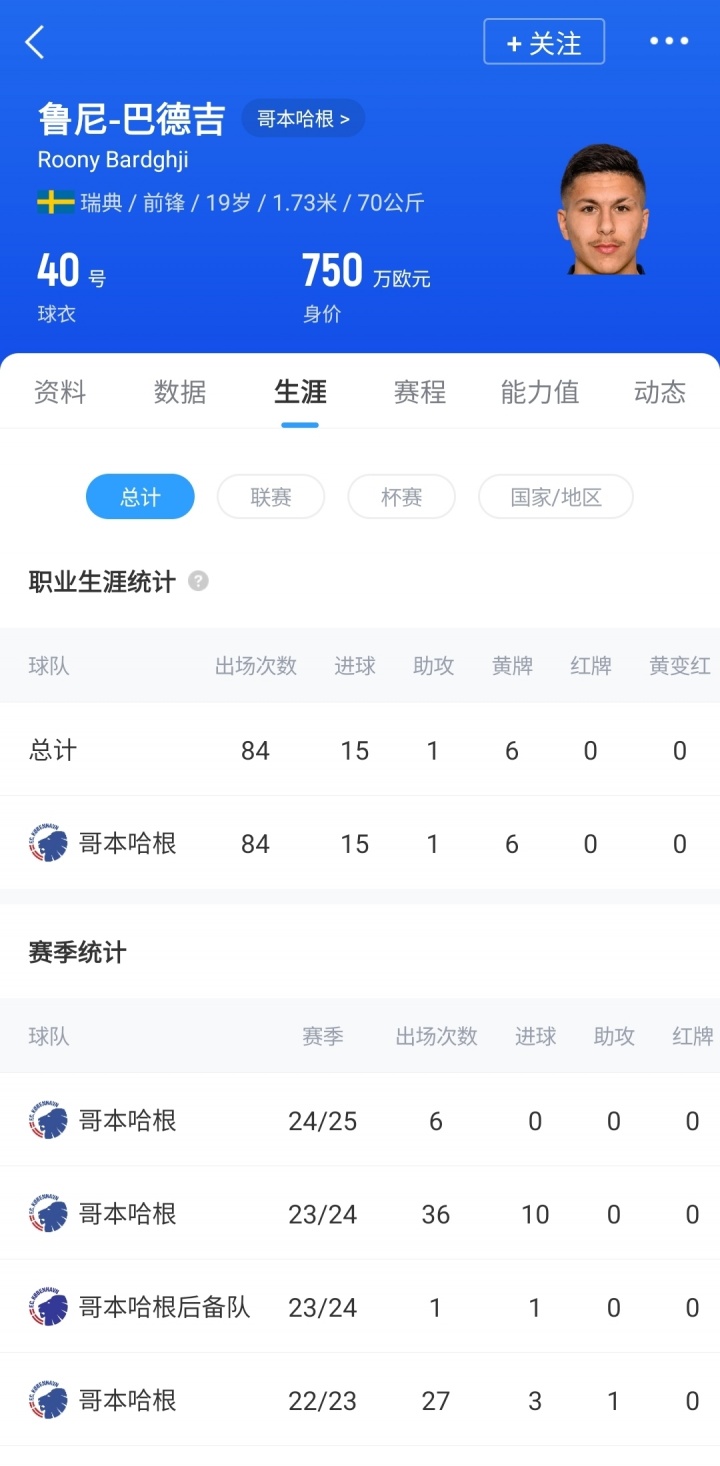Switch to the 数据 tab

pyautogui.click(x=180, y=392)
